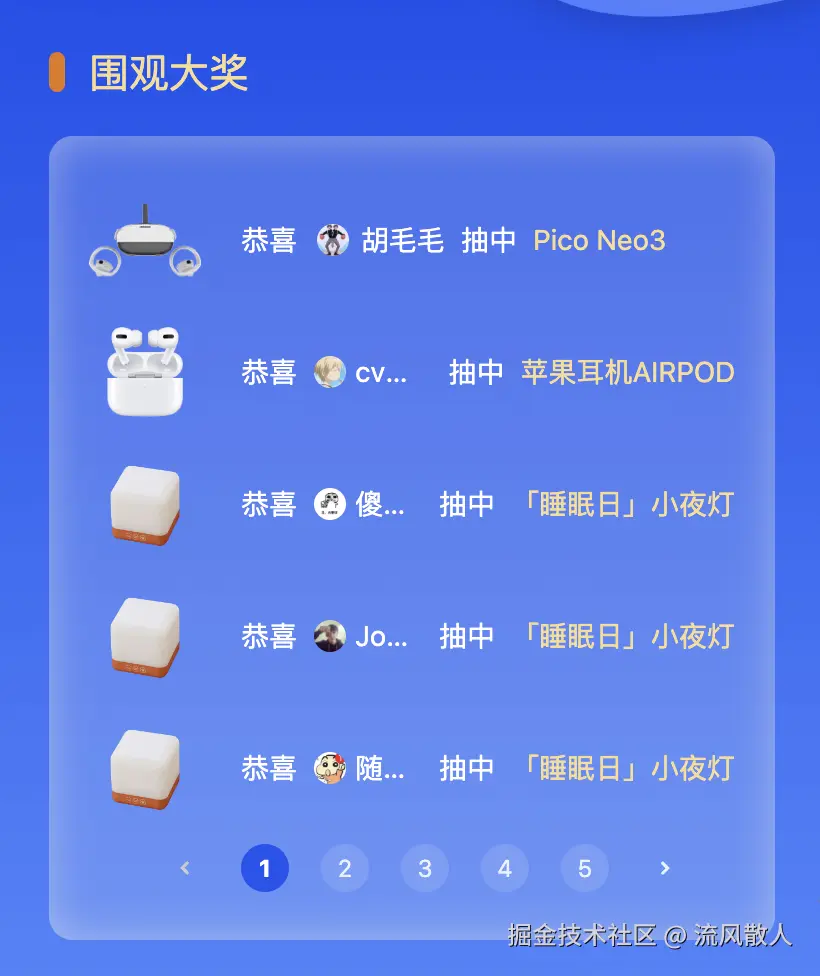Screen dimensions: 820x976
Task: Select pagination page 2
Action: 345,868
